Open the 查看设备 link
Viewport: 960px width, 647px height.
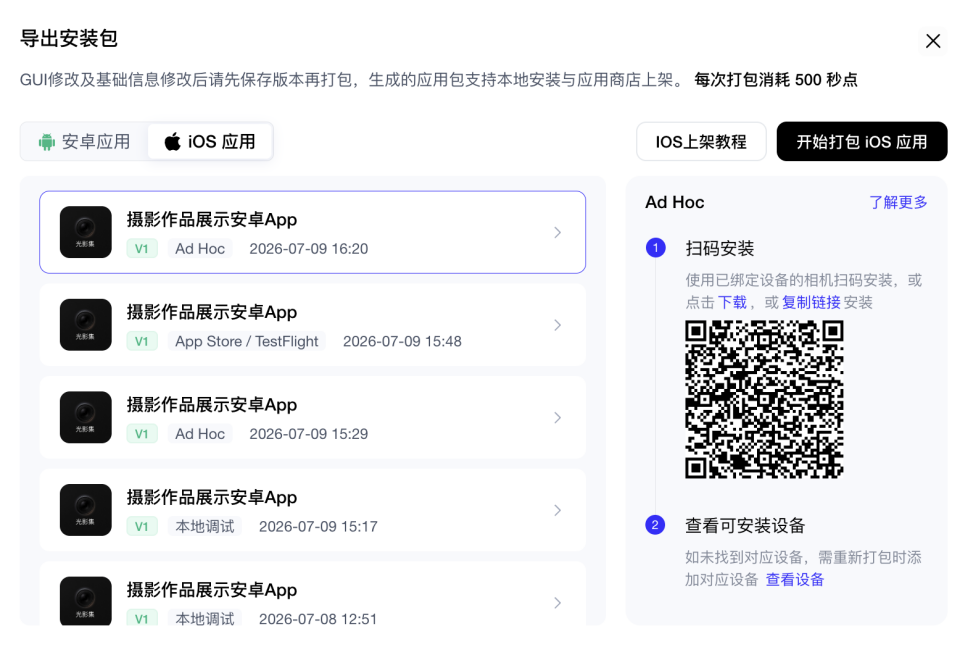(x=795, y=580)
